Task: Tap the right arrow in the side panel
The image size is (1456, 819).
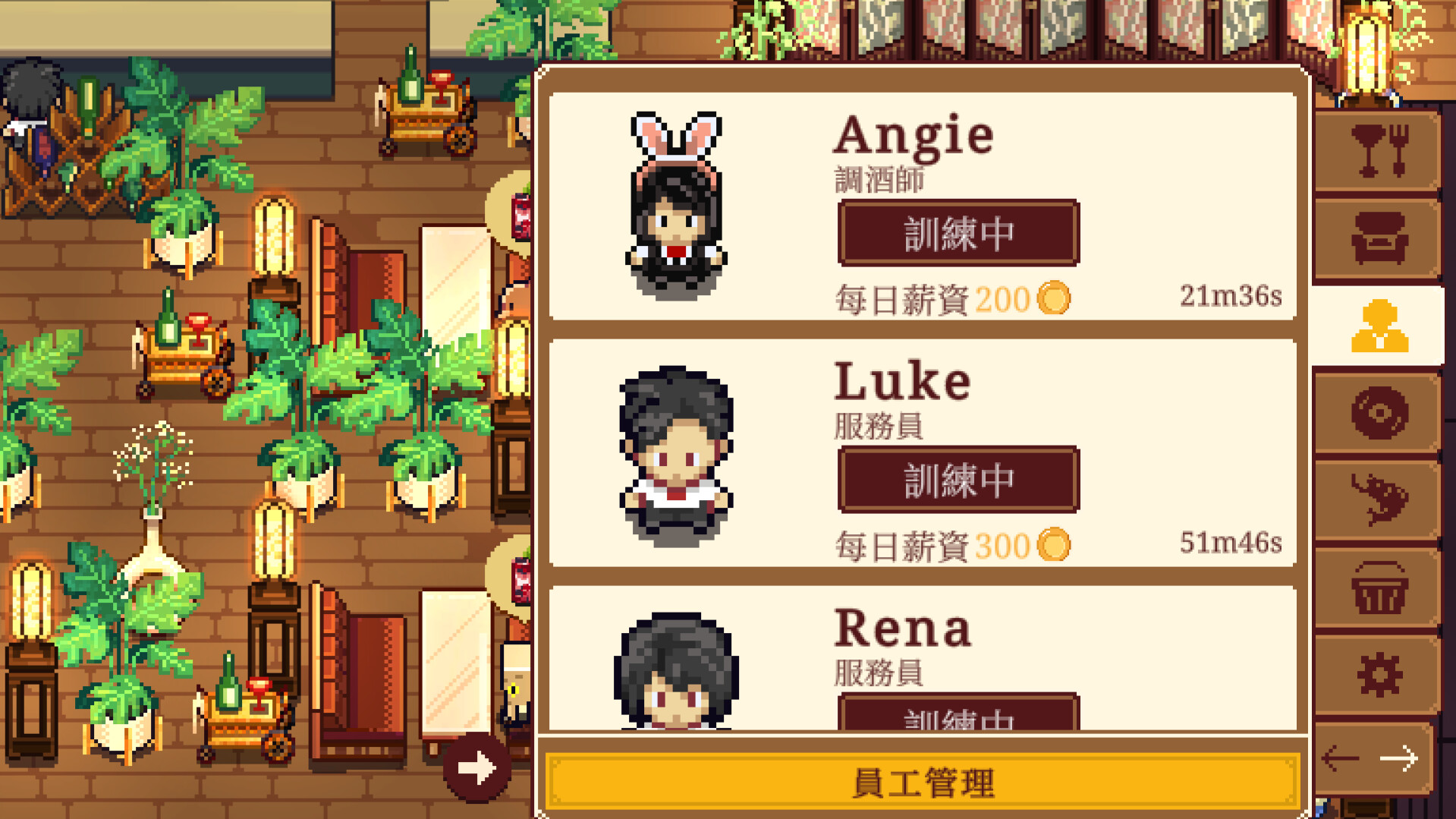Action: (1398, 758)
